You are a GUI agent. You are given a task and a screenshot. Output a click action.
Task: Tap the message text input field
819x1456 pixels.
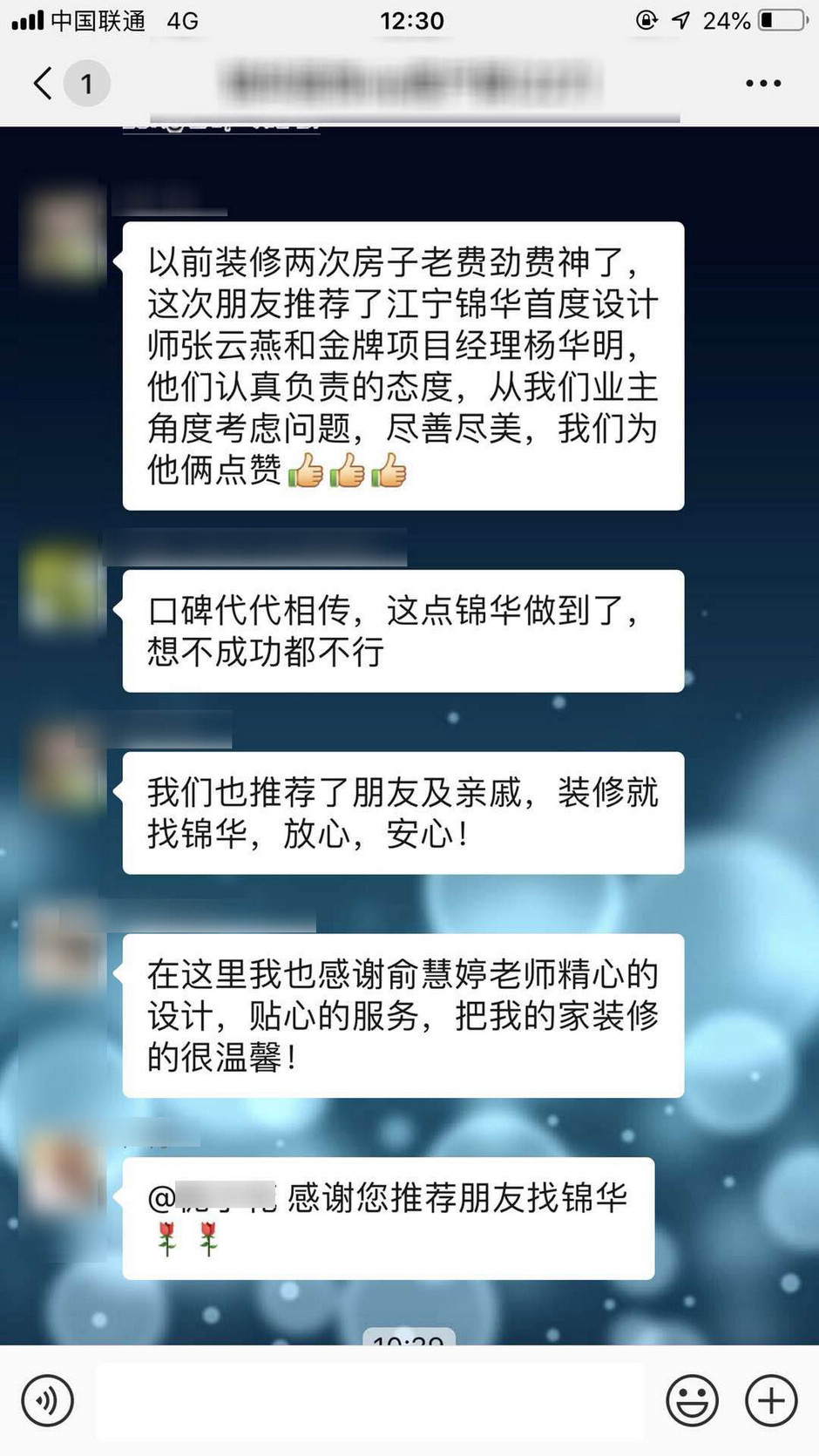[370, 1401]
